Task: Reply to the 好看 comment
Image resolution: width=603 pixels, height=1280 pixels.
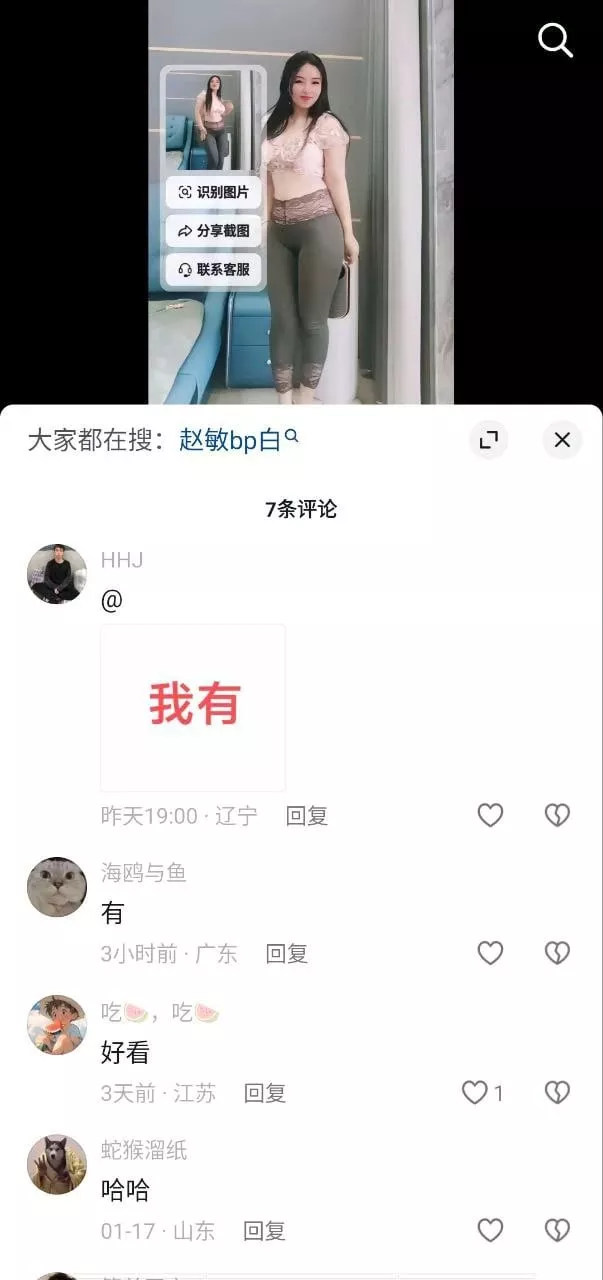Action: click(266, 1093)
